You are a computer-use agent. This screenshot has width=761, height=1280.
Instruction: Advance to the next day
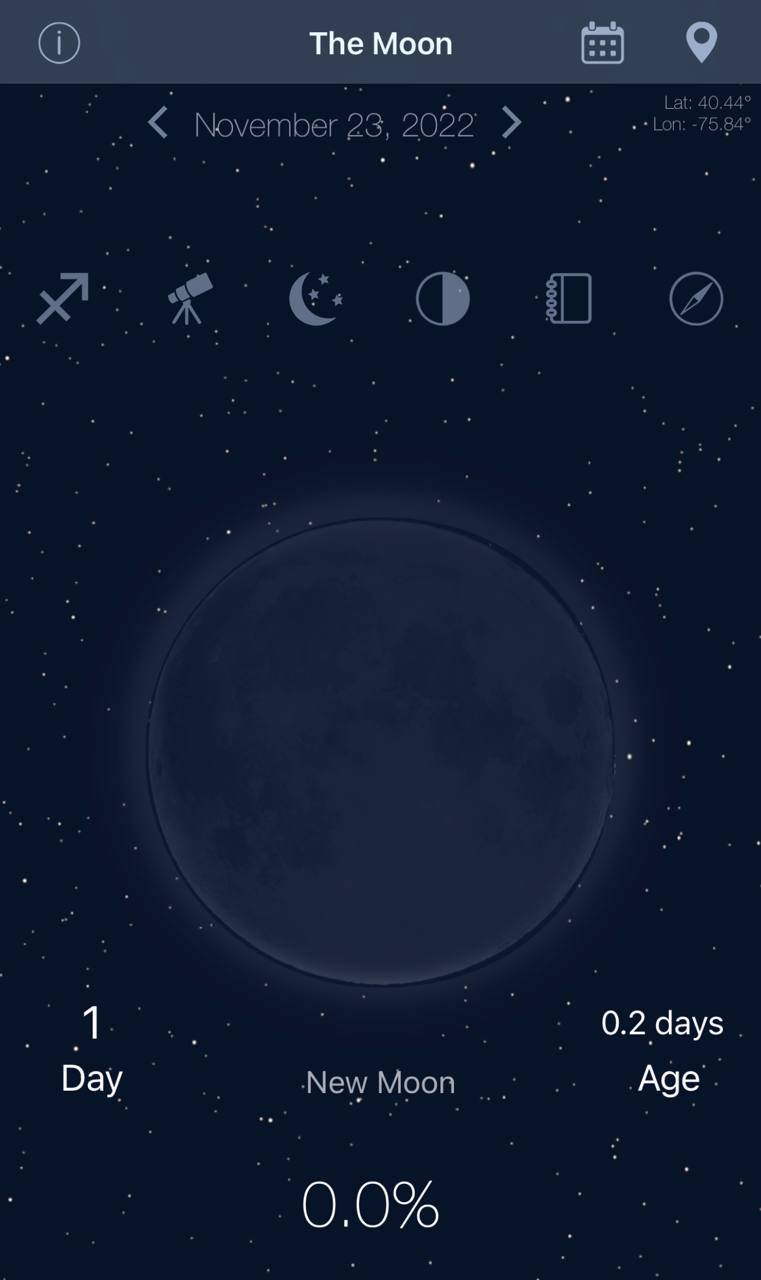click(511, 123)
